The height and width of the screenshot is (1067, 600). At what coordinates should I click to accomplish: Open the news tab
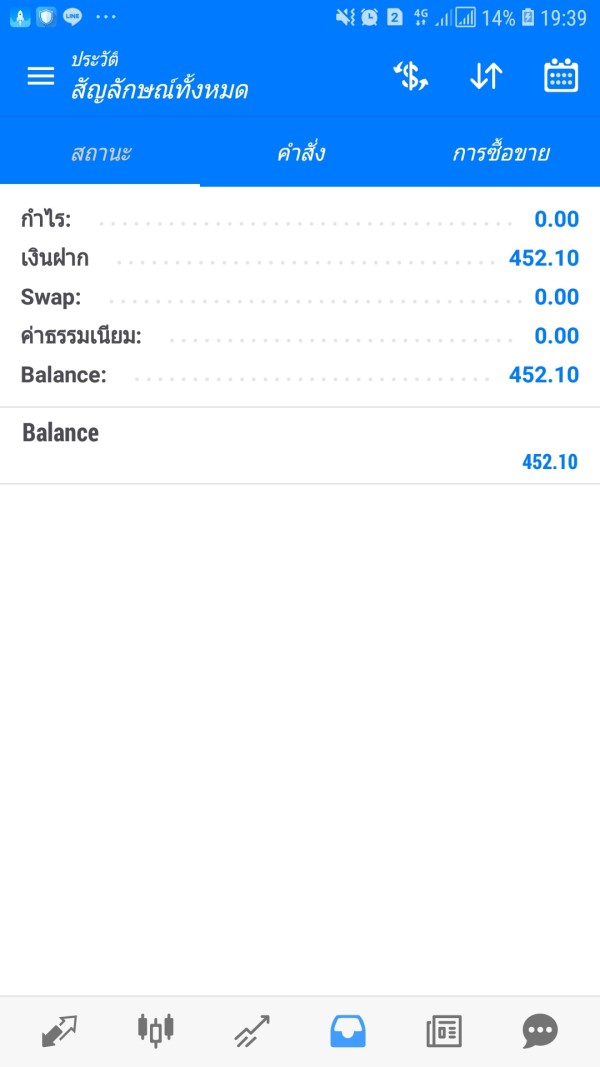pyautogui.click(x=444, y=1031)
